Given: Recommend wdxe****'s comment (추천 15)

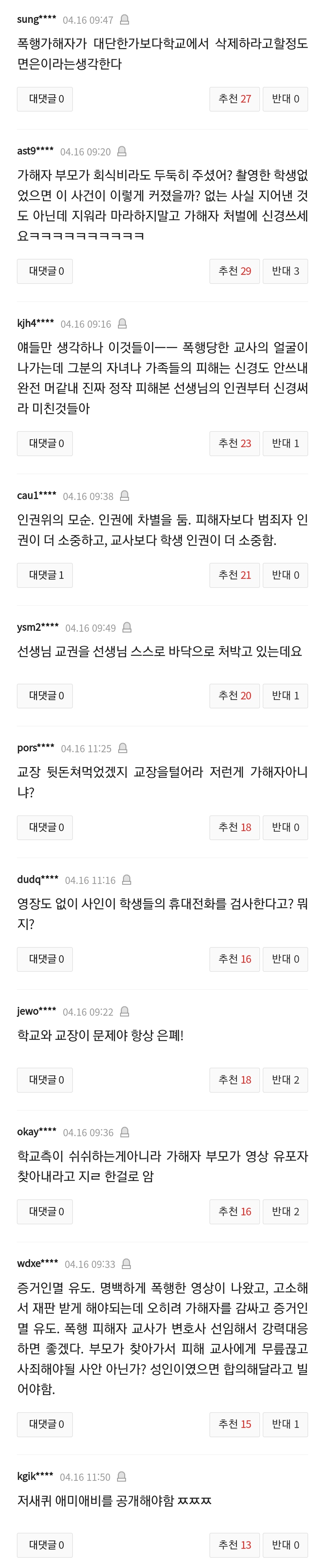Looking at the screenshot, I should (235, 1424).
